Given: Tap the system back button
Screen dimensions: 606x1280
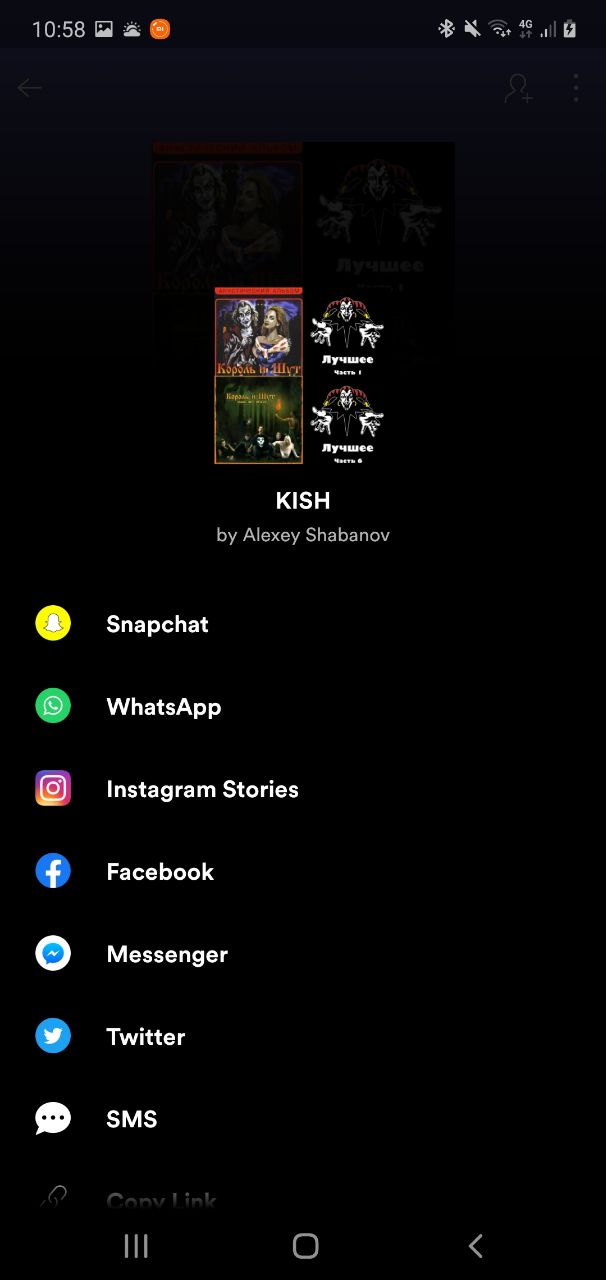Looking at the screenshot, I should 476,1245.
